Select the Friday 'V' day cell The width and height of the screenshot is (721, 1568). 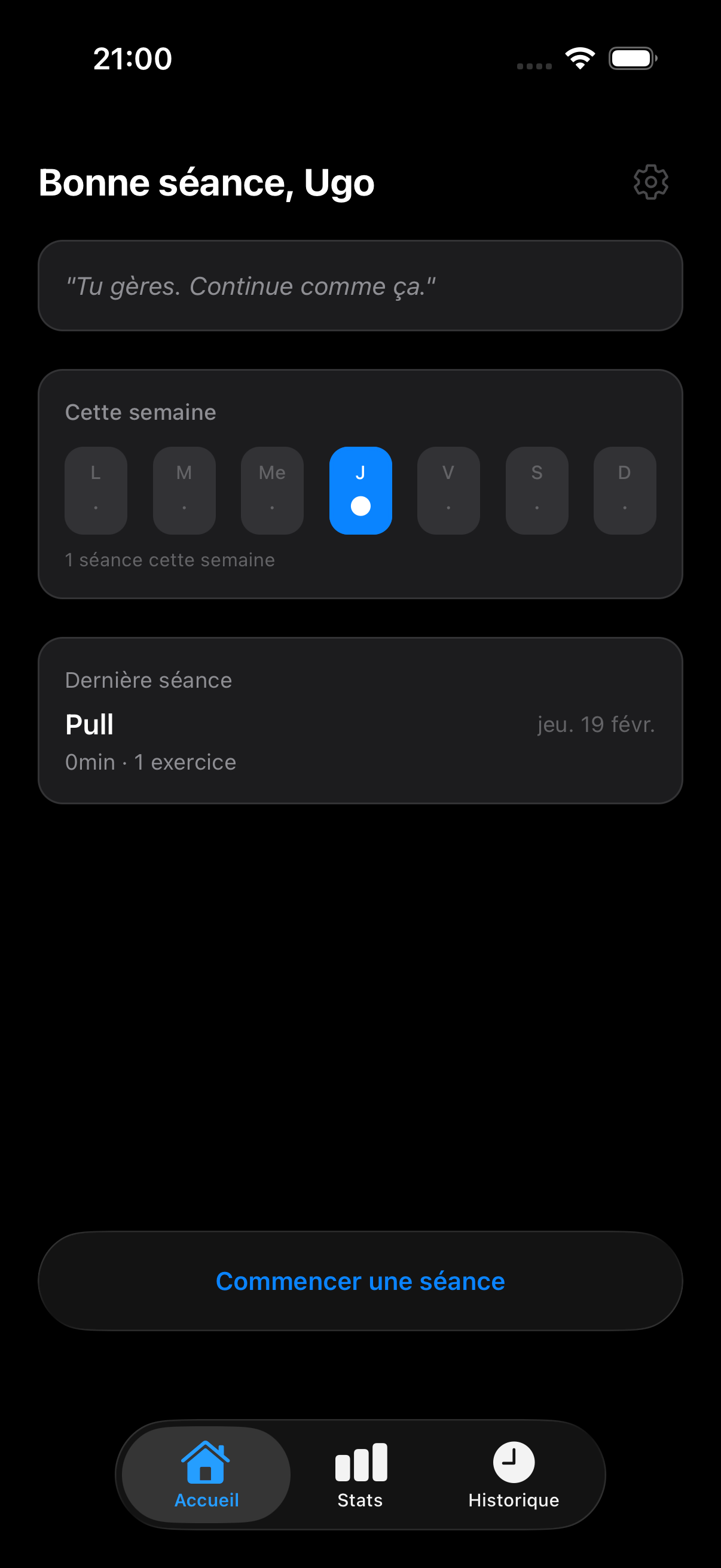coord(448,490)
